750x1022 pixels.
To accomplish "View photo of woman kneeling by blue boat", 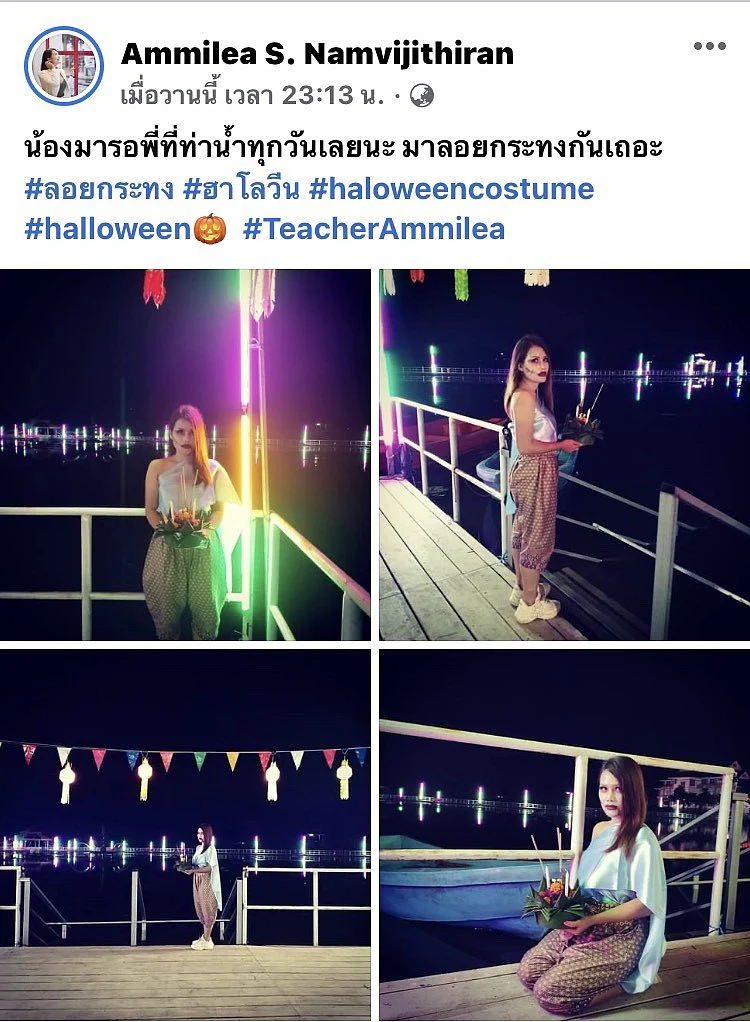I will click(564, 834).
